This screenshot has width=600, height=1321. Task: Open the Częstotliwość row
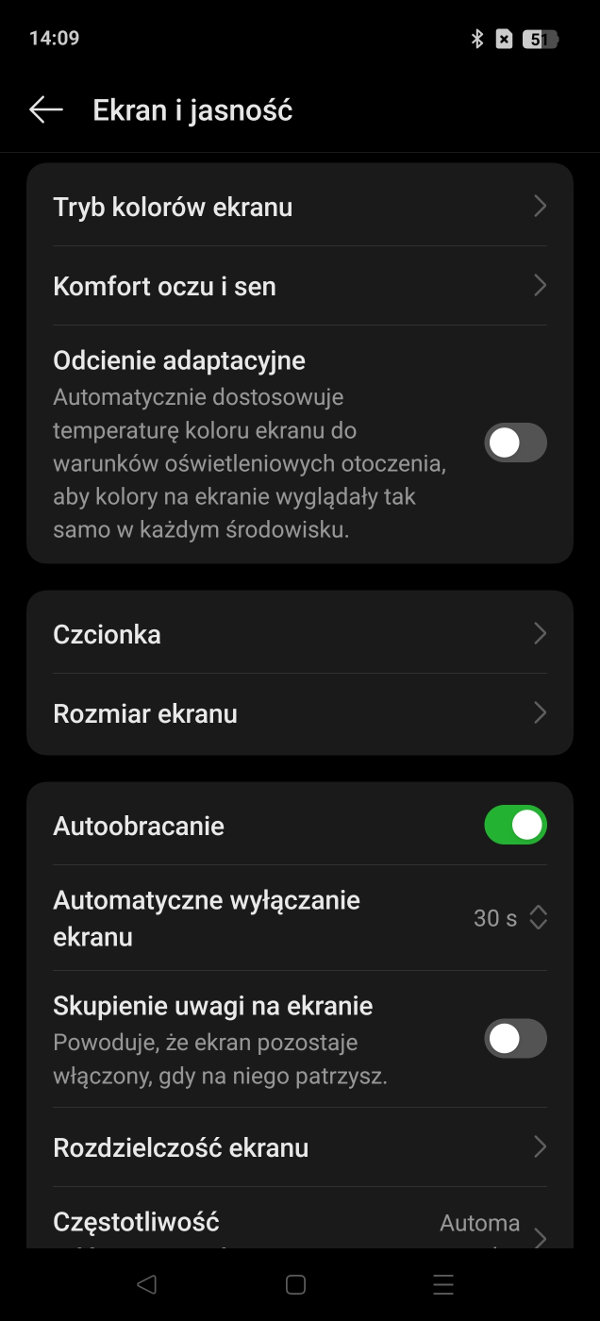click(x=300, y=1218)
